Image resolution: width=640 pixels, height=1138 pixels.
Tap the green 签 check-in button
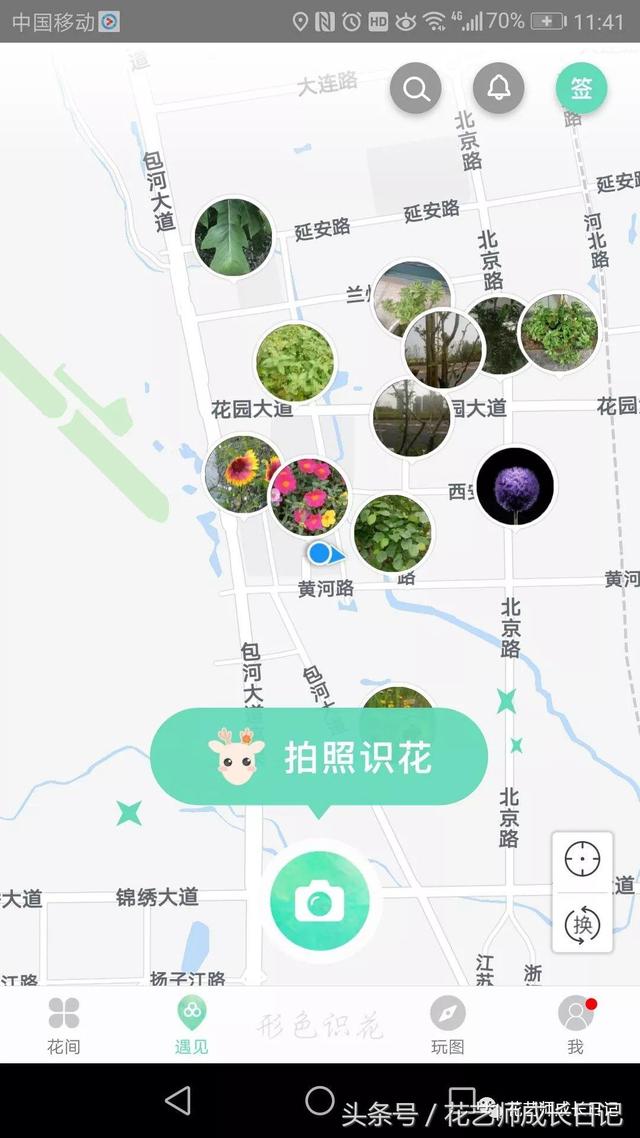[x=581, y=89]
